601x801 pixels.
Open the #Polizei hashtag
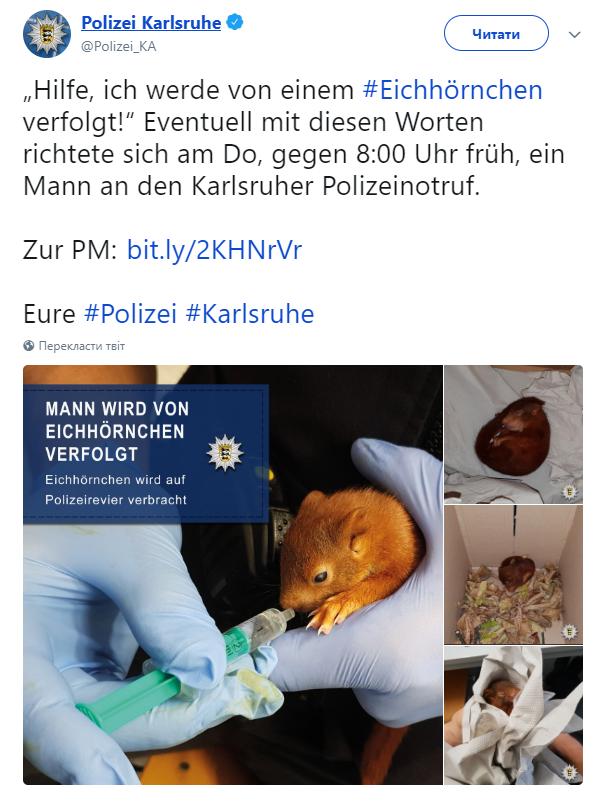tap(131, 313)
